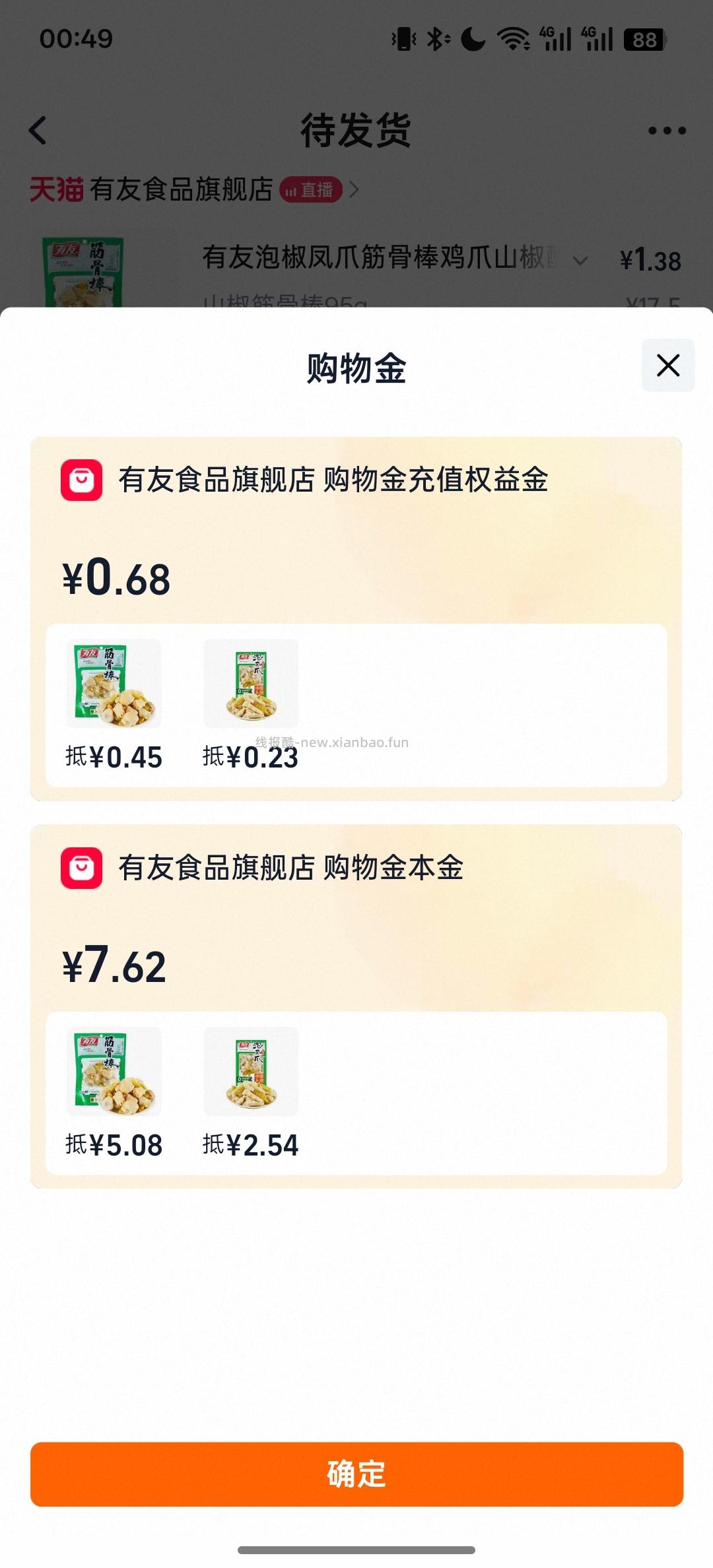
Task: Close the 购物金 popup
Action: coord(667,366)
